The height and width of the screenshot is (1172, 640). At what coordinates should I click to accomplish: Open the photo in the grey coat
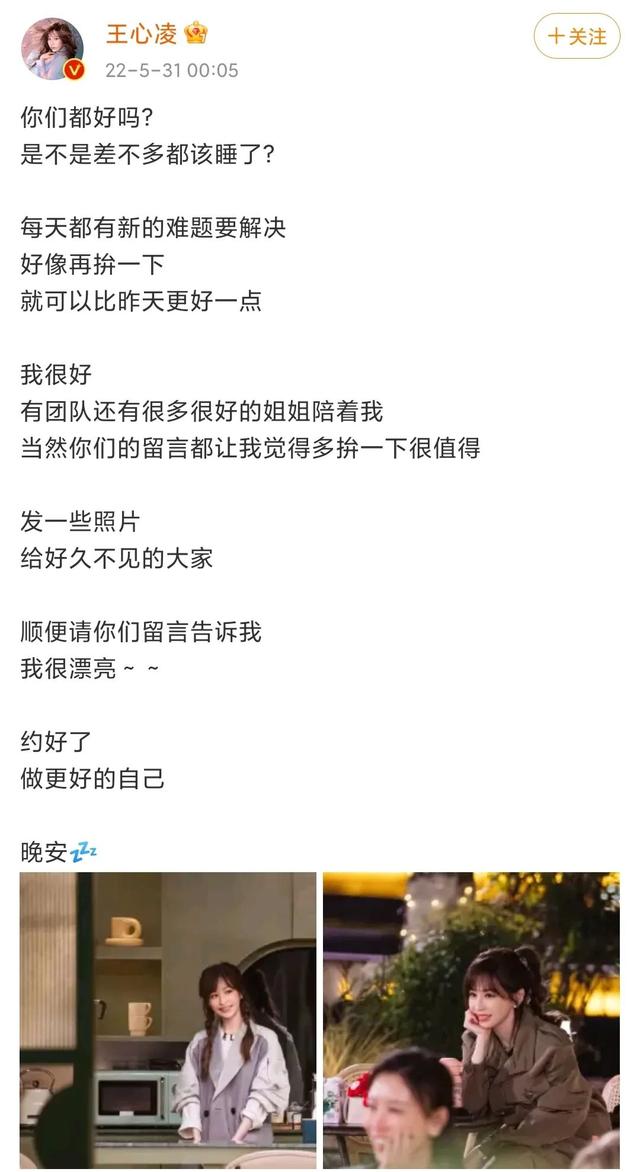(x=168, y=1020)
